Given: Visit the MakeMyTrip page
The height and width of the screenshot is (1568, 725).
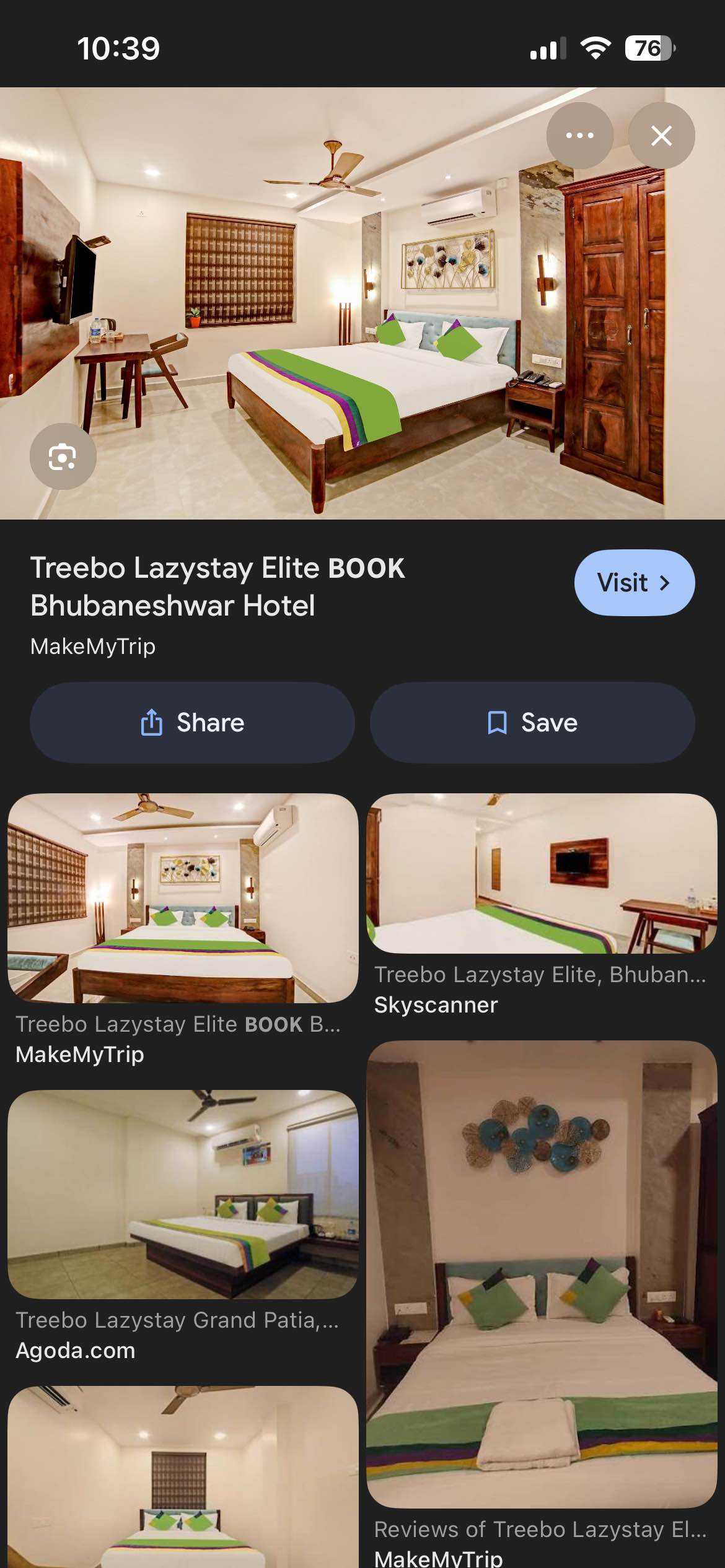Looking at the screenshot, I should (634, 583).
